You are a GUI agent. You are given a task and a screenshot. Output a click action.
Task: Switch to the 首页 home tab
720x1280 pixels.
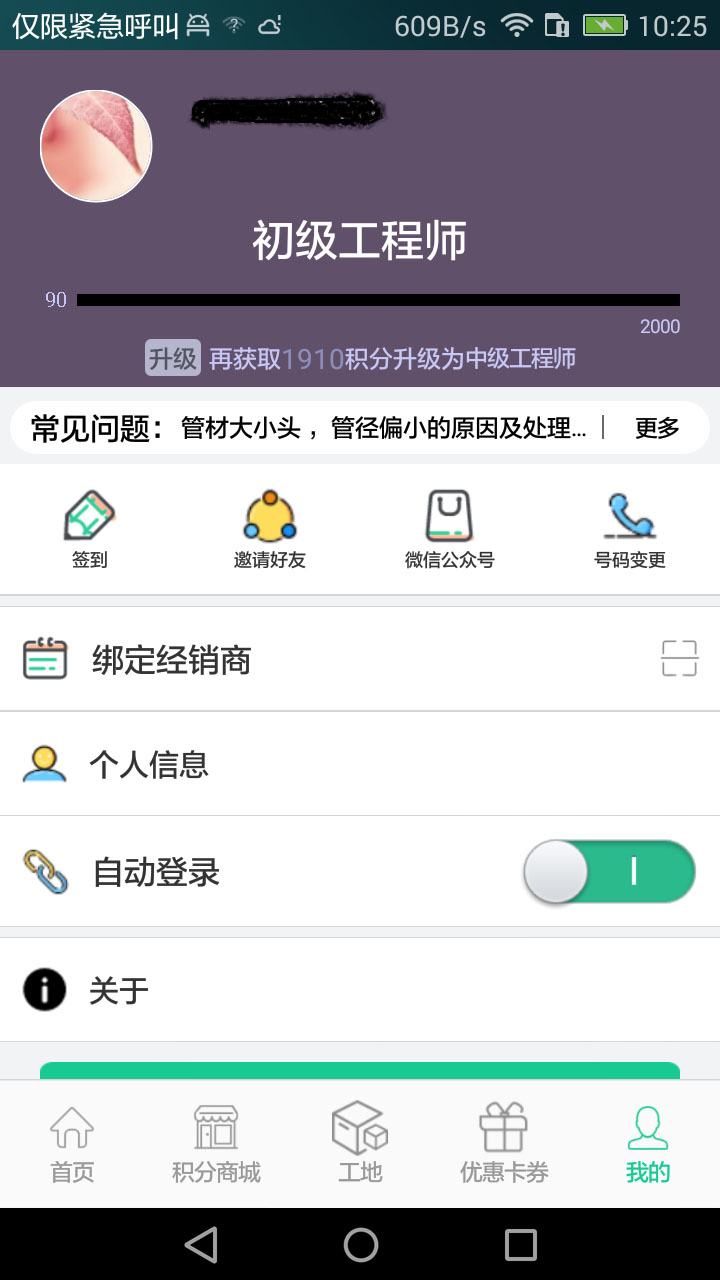(71, 1143)
